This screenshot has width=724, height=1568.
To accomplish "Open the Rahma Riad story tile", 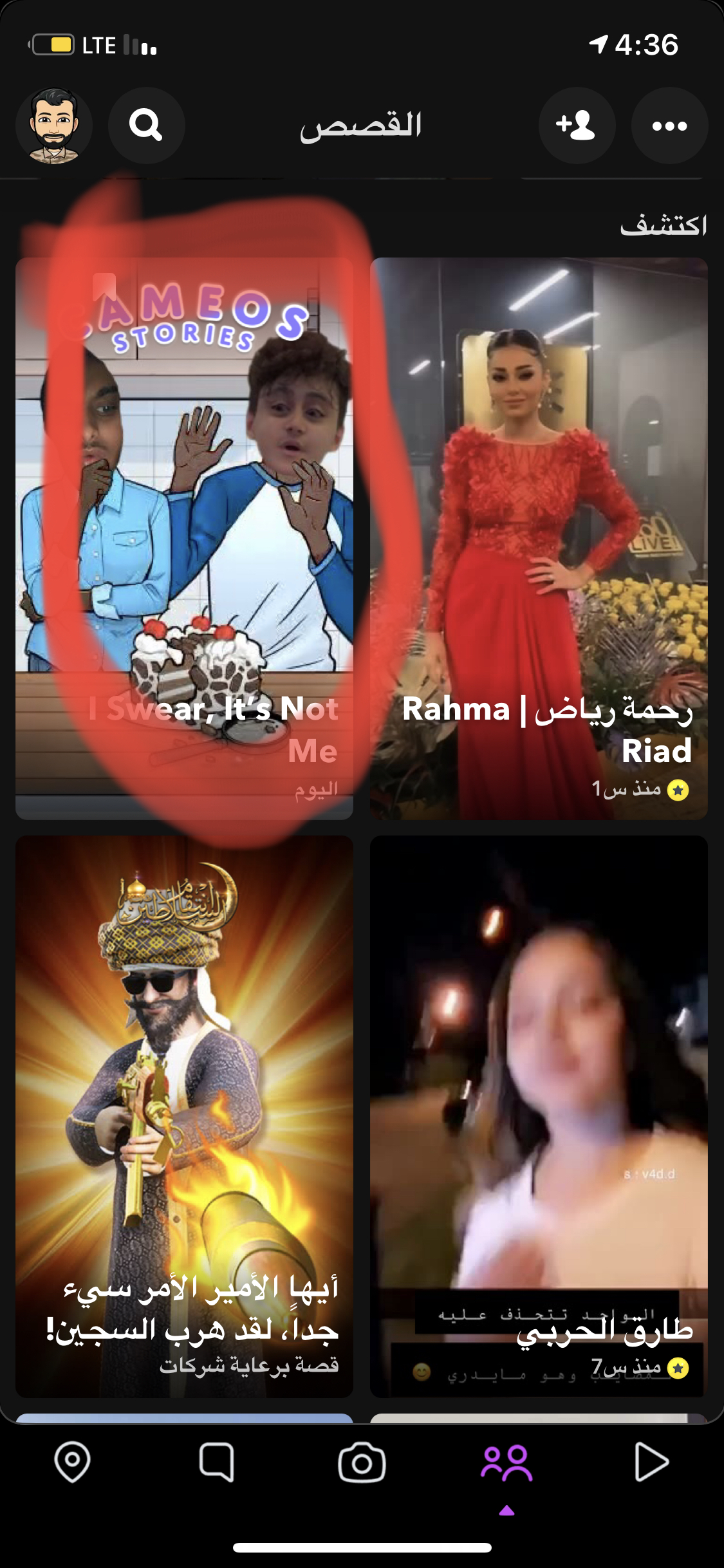I will tap(539, 538).
